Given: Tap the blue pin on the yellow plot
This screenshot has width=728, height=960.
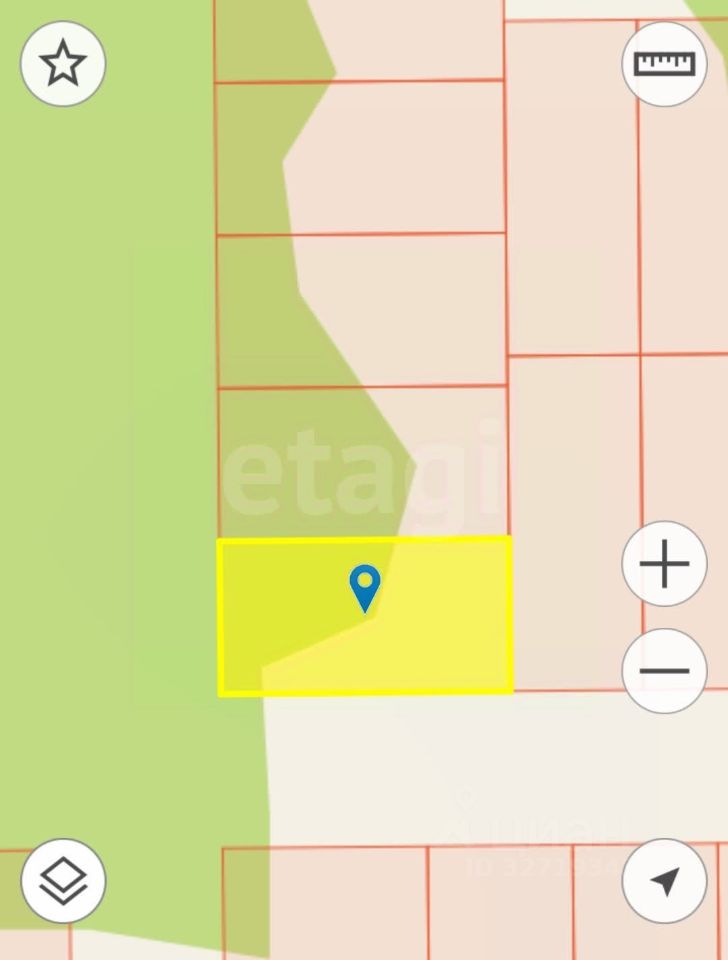Looking at the screenshot, I should pyautogui.click(x=365, y=586).
